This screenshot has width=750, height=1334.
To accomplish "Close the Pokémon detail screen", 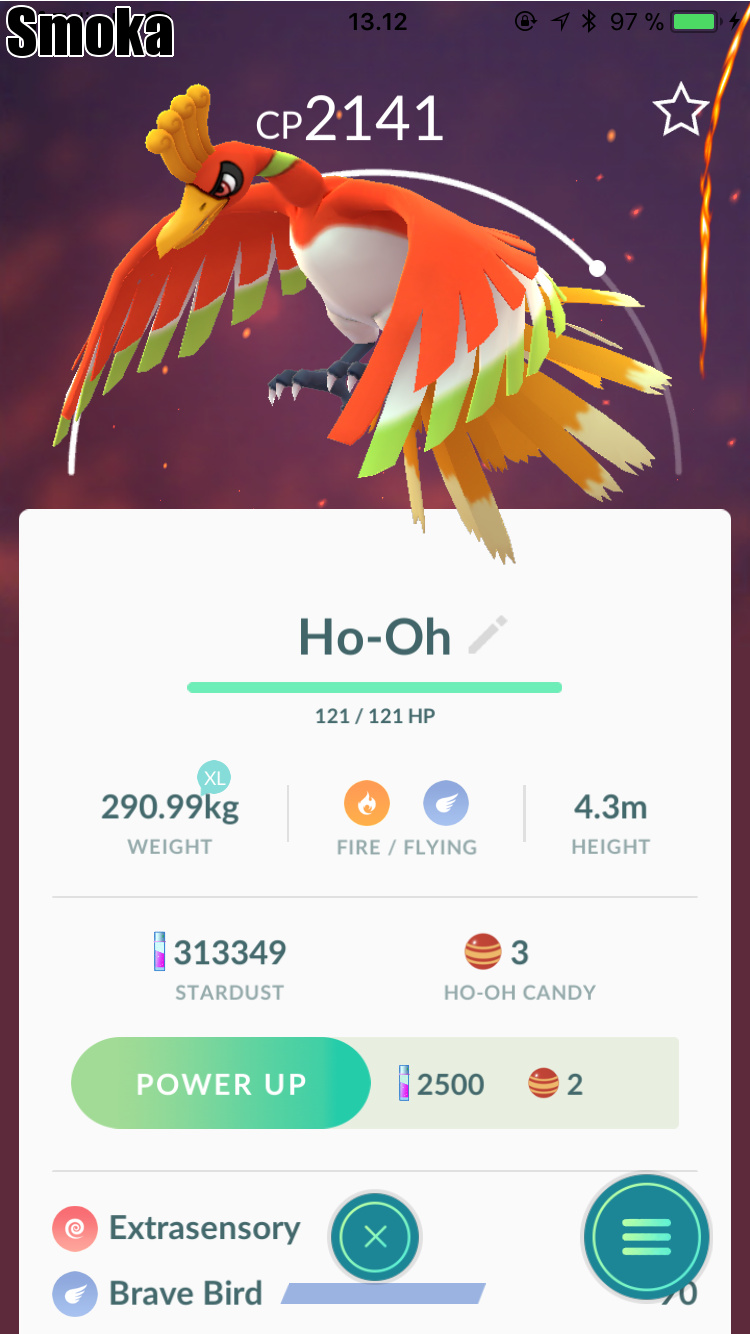I will tap(375, 1237).
